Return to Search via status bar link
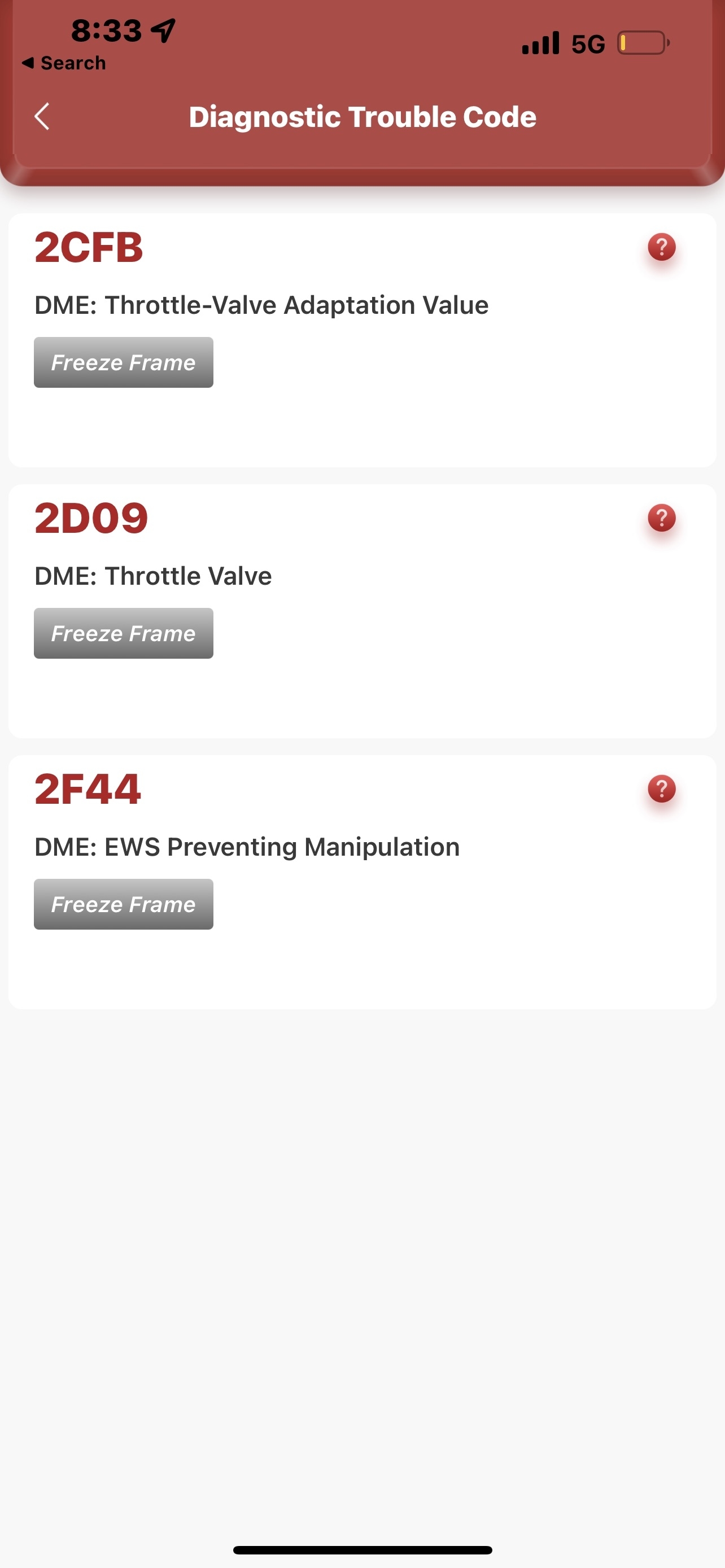This screenshot has width=725, height=1568. [64, 63]
